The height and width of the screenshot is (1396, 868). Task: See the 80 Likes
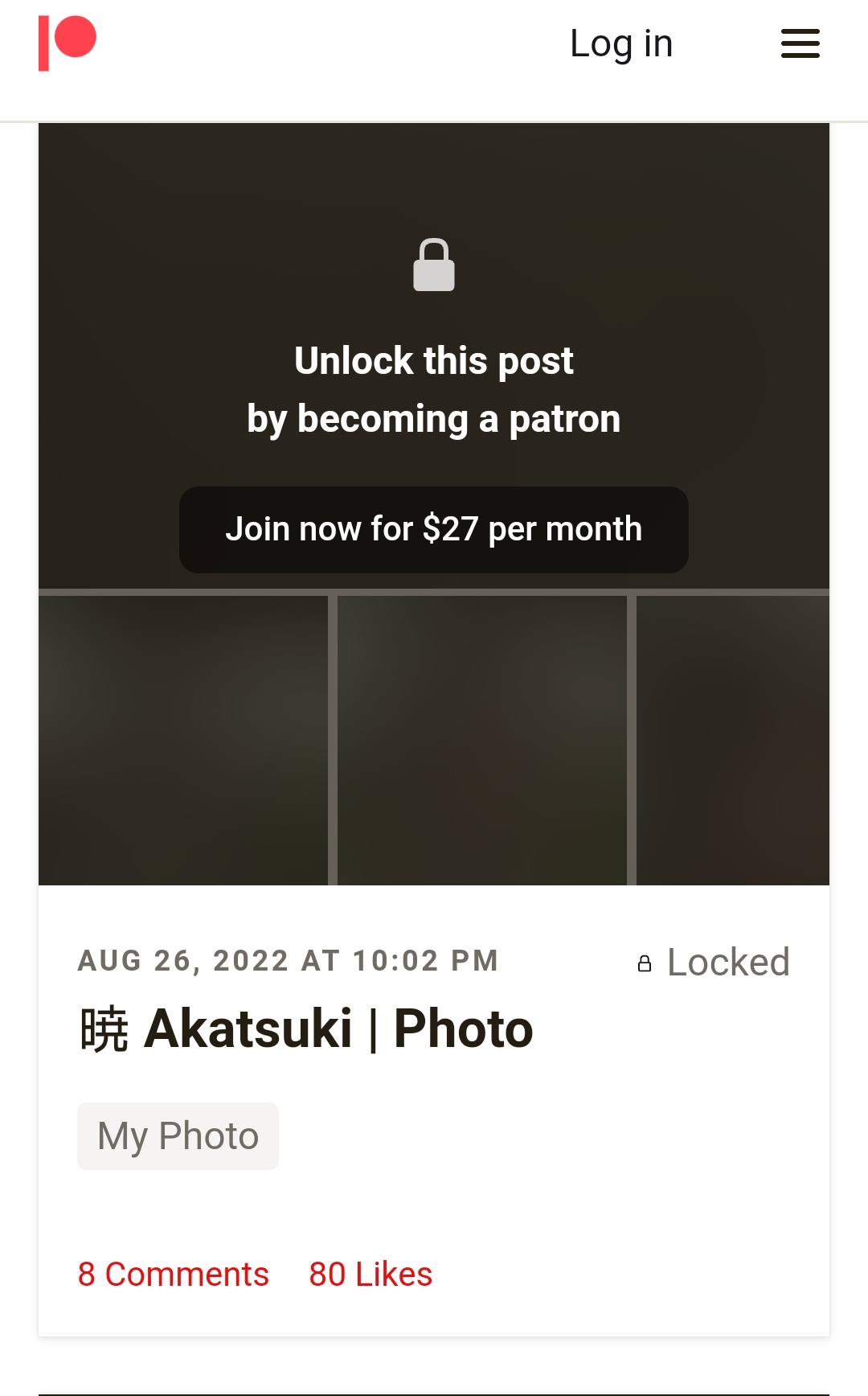pyautogui.click(x=371, y=1274)
